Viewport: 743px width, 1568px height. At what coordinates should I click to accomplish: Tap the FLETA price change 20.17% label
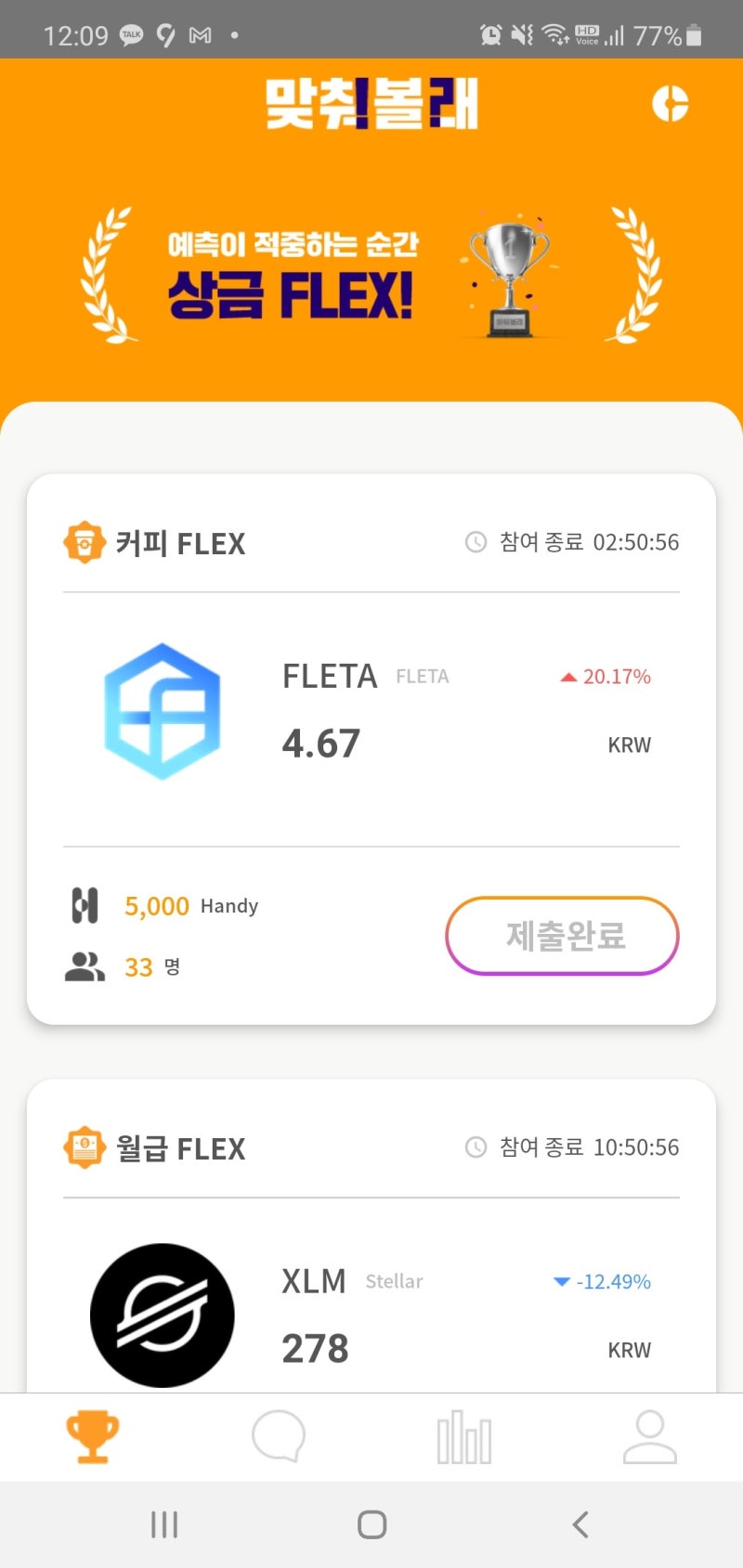point(606,676)
